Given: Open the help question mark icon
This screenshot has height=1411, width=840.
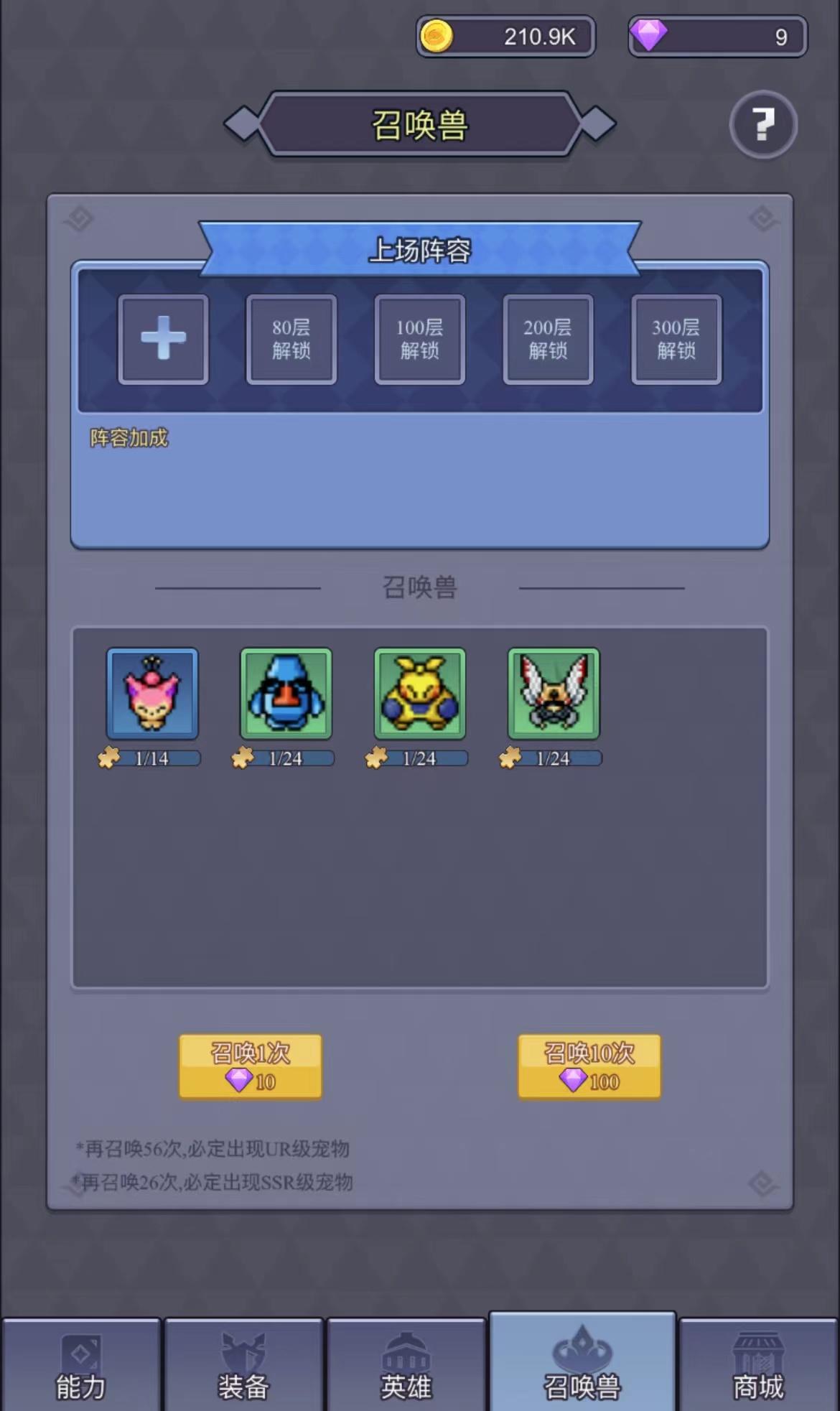Looking at the screenshot, I should tap(763, 125).
